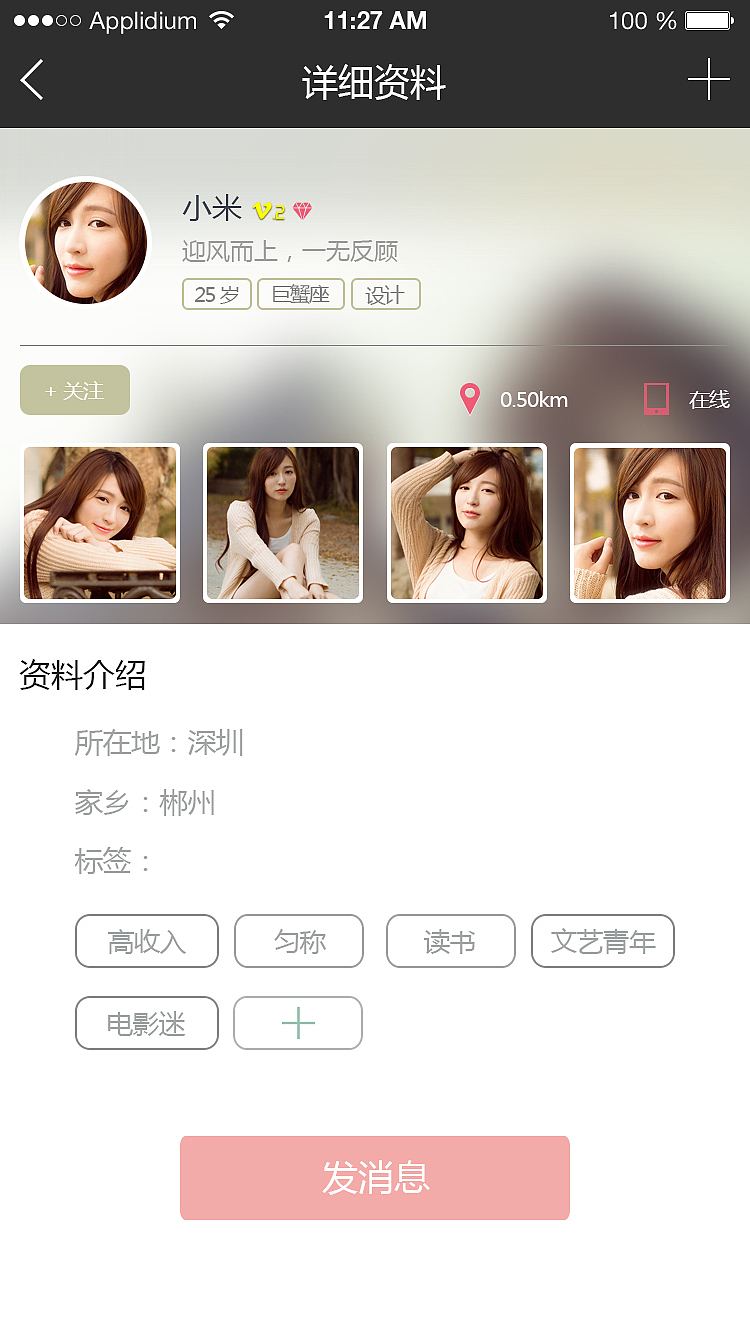Open the 详细资料 title in the header

[374, 82]
